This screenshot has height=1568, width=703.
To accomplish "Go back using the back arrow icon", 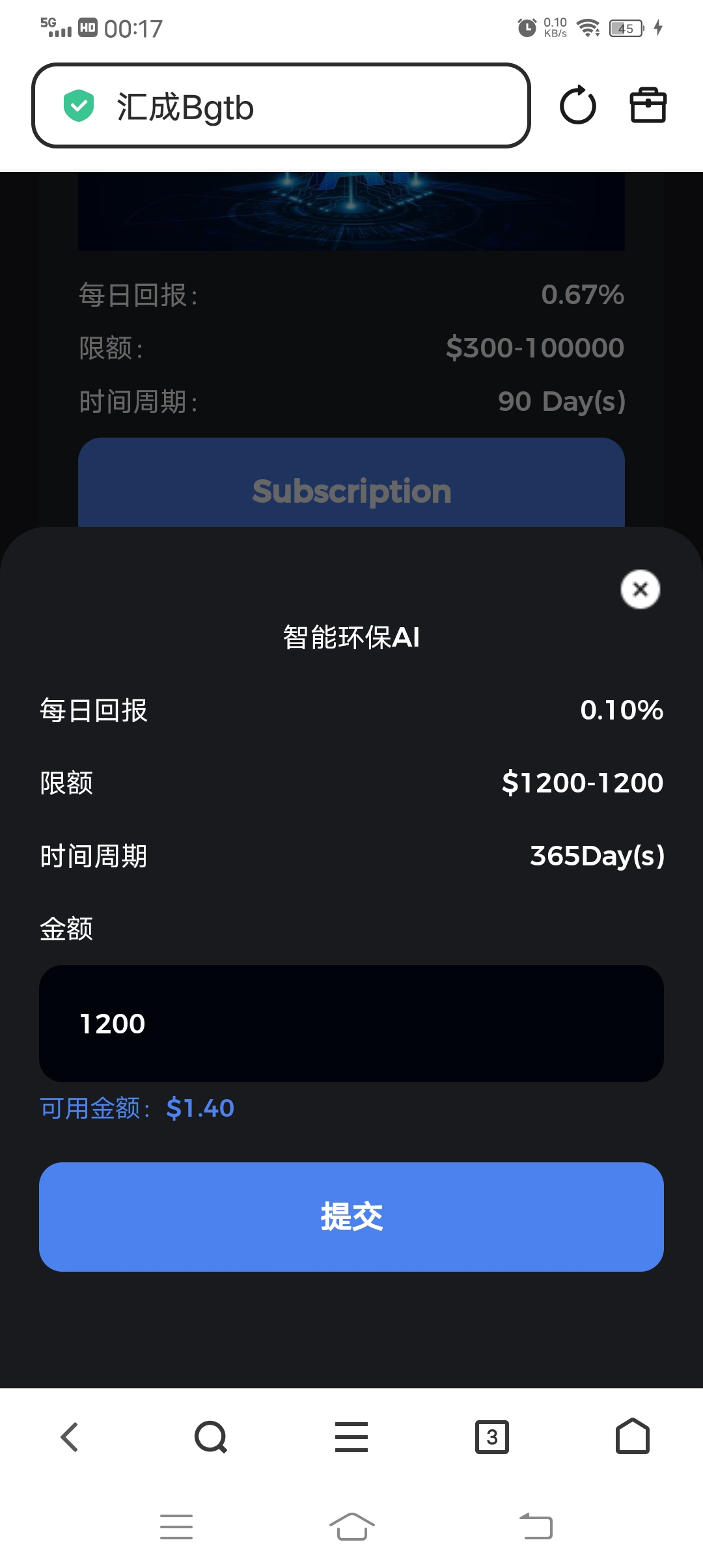I will point(70,1436).
